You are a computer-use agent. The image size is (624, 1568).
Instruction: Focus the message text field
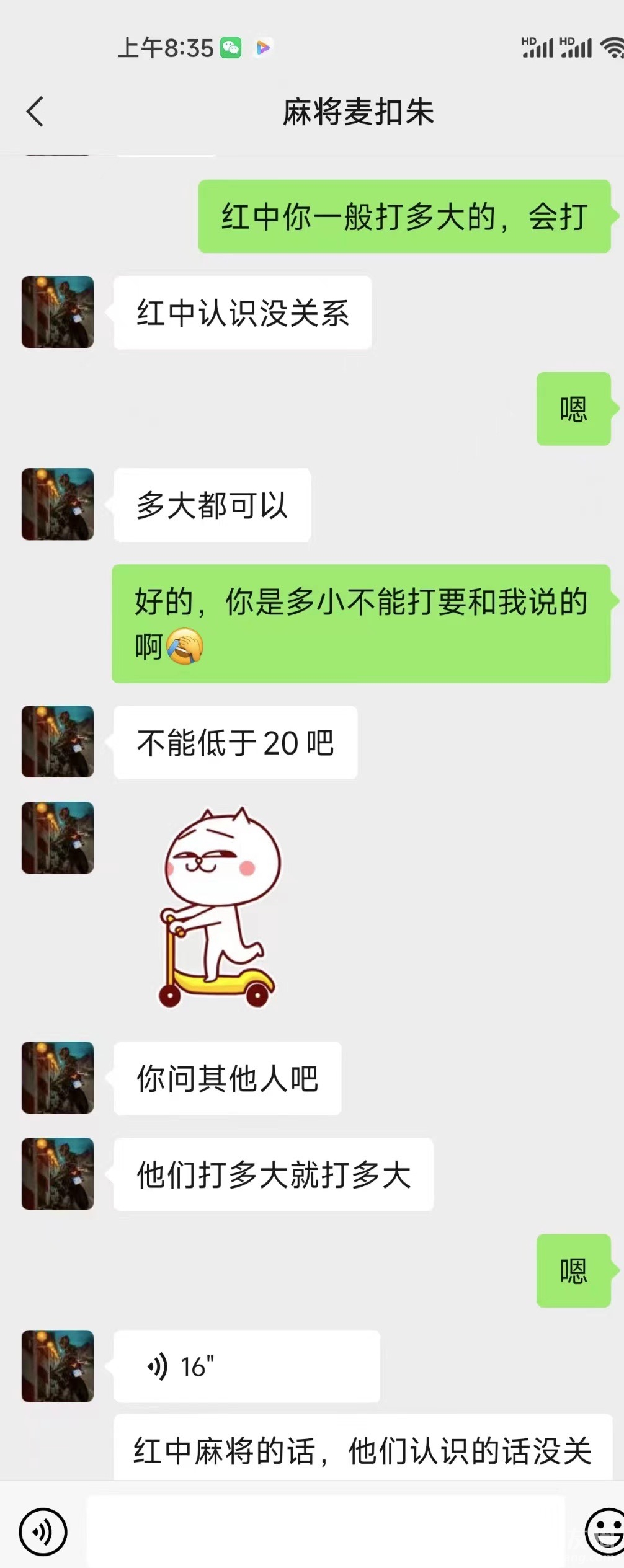(325, 1531)
